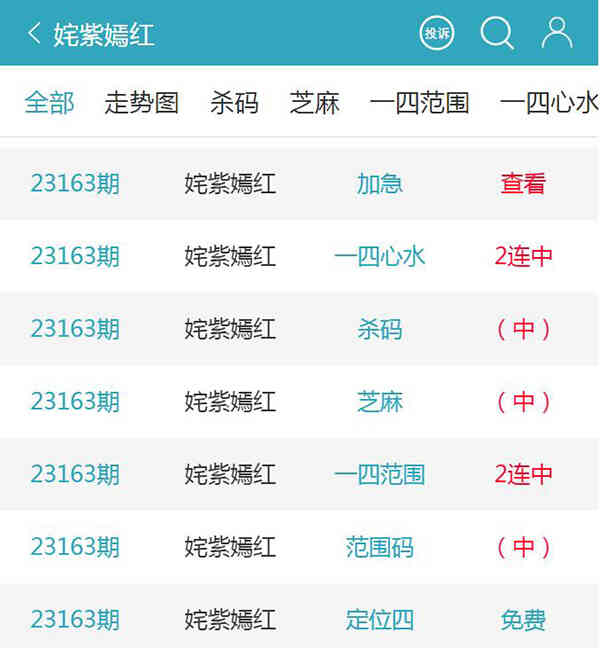
Task: Go back using the header arrow
Action: pyautogui.click(x=34, y=34)
